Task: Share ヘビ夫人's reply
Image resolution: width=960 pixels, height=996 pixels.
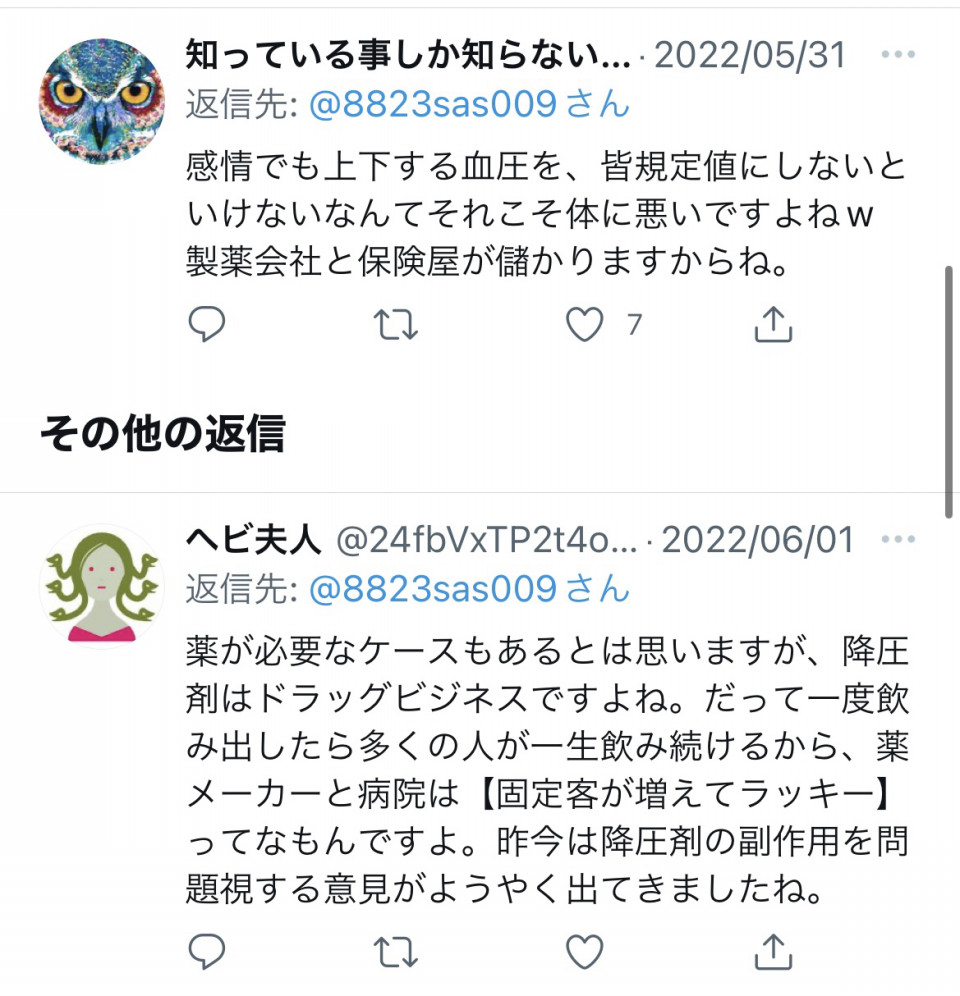Action: point(773,950)
